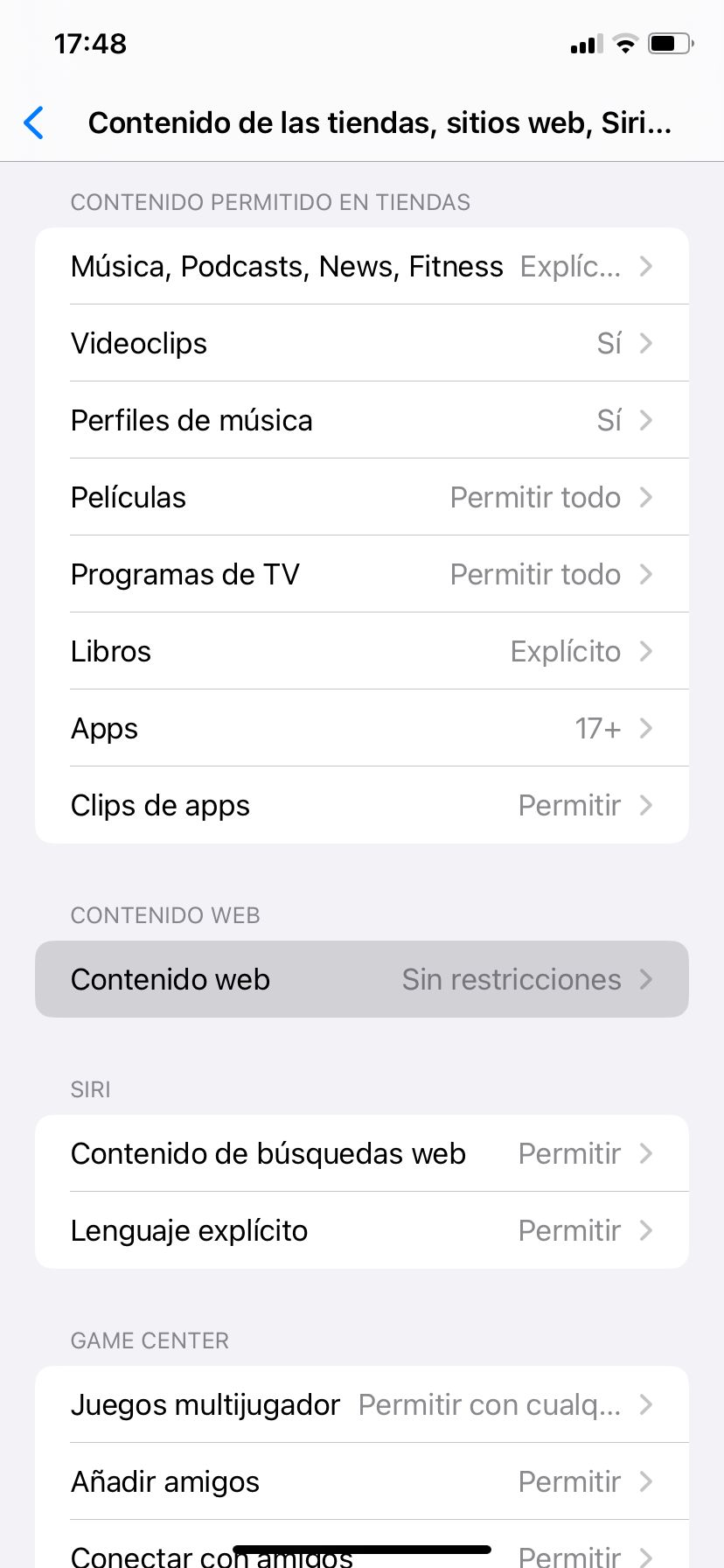Open Juegos multijugador options

362,1405
